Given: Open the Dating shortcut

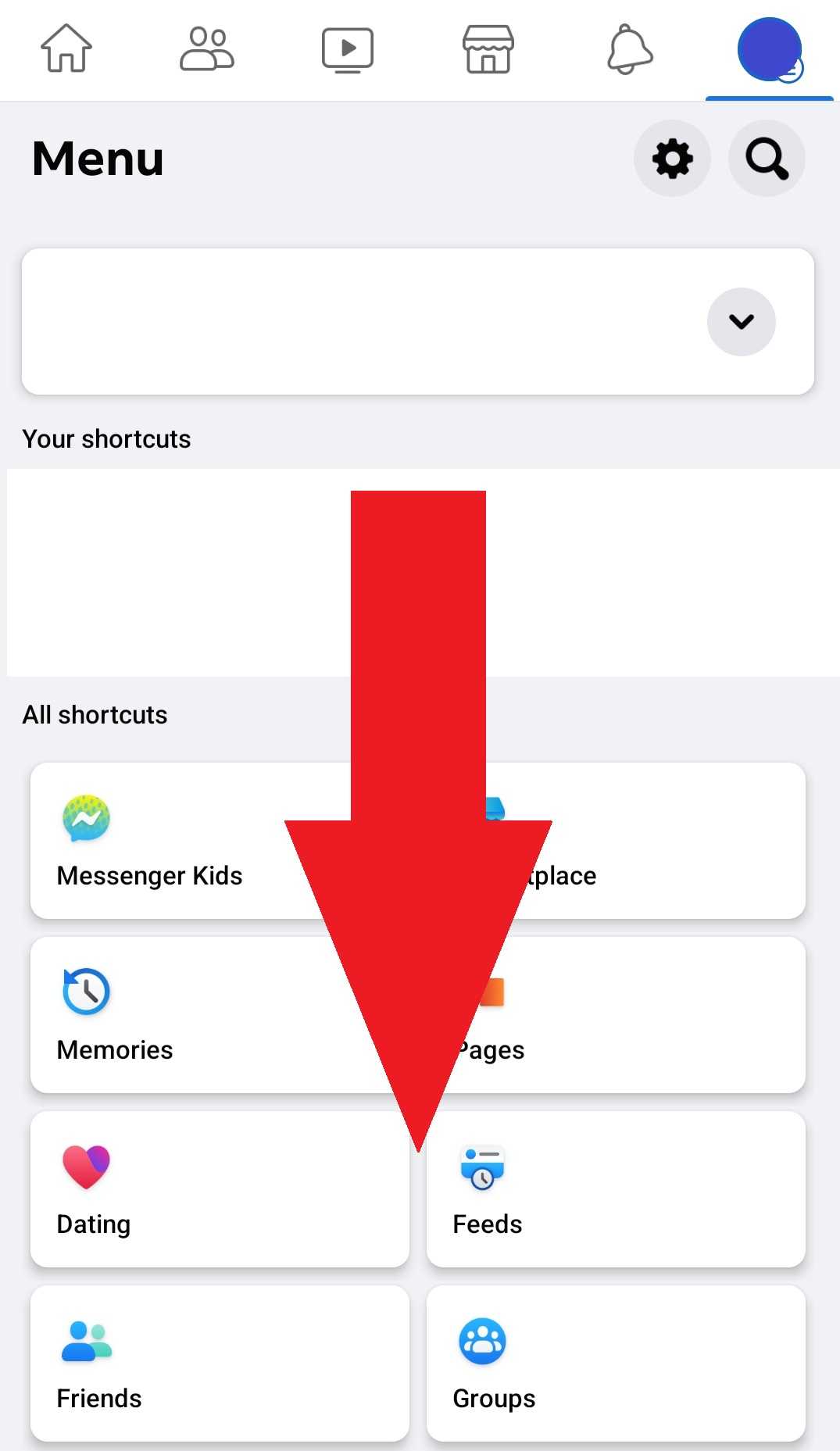Looking at the screenshot, I should point(220,1189).
